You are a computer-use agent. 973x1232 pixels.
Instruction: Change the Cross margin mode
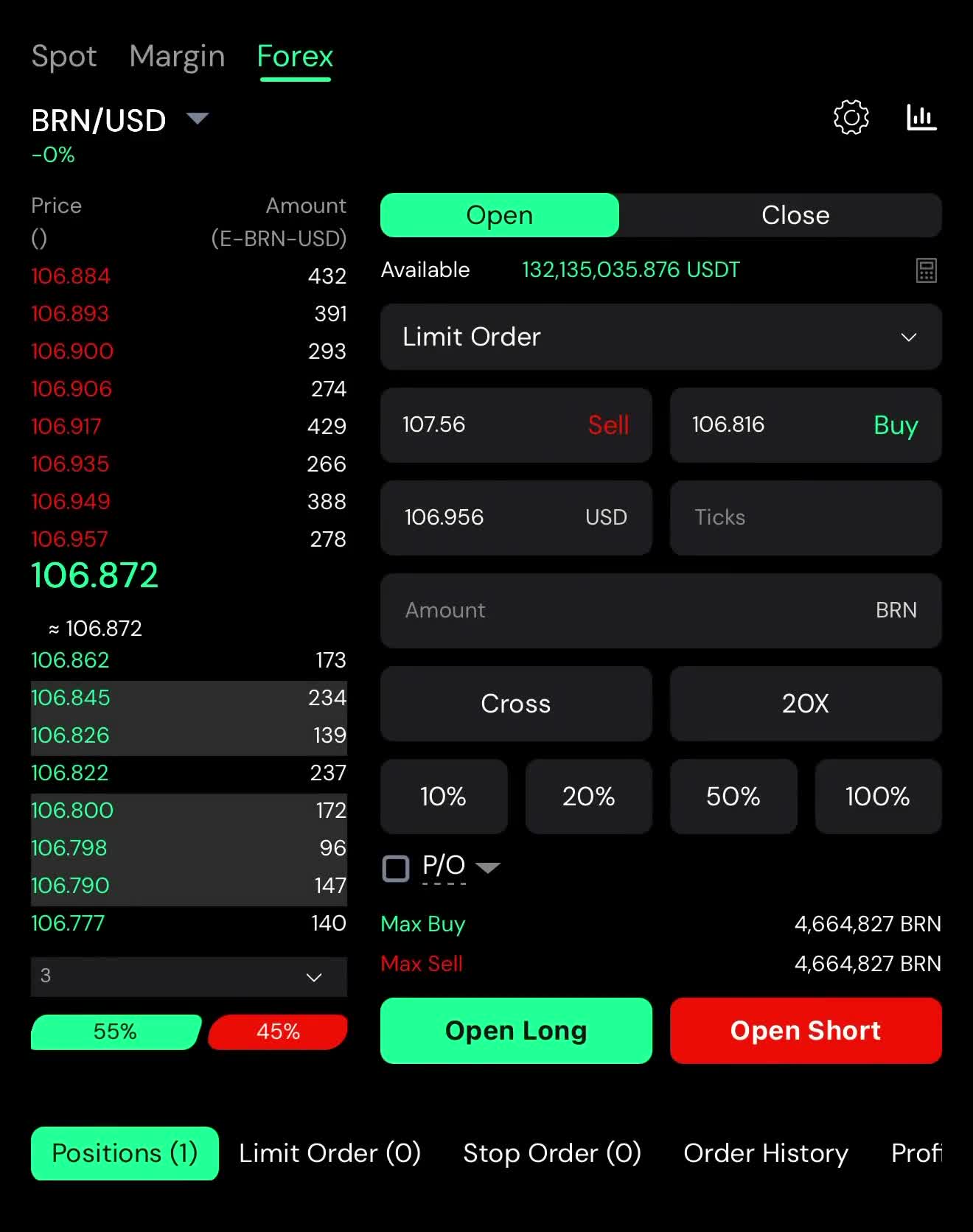tap(516, 704)
